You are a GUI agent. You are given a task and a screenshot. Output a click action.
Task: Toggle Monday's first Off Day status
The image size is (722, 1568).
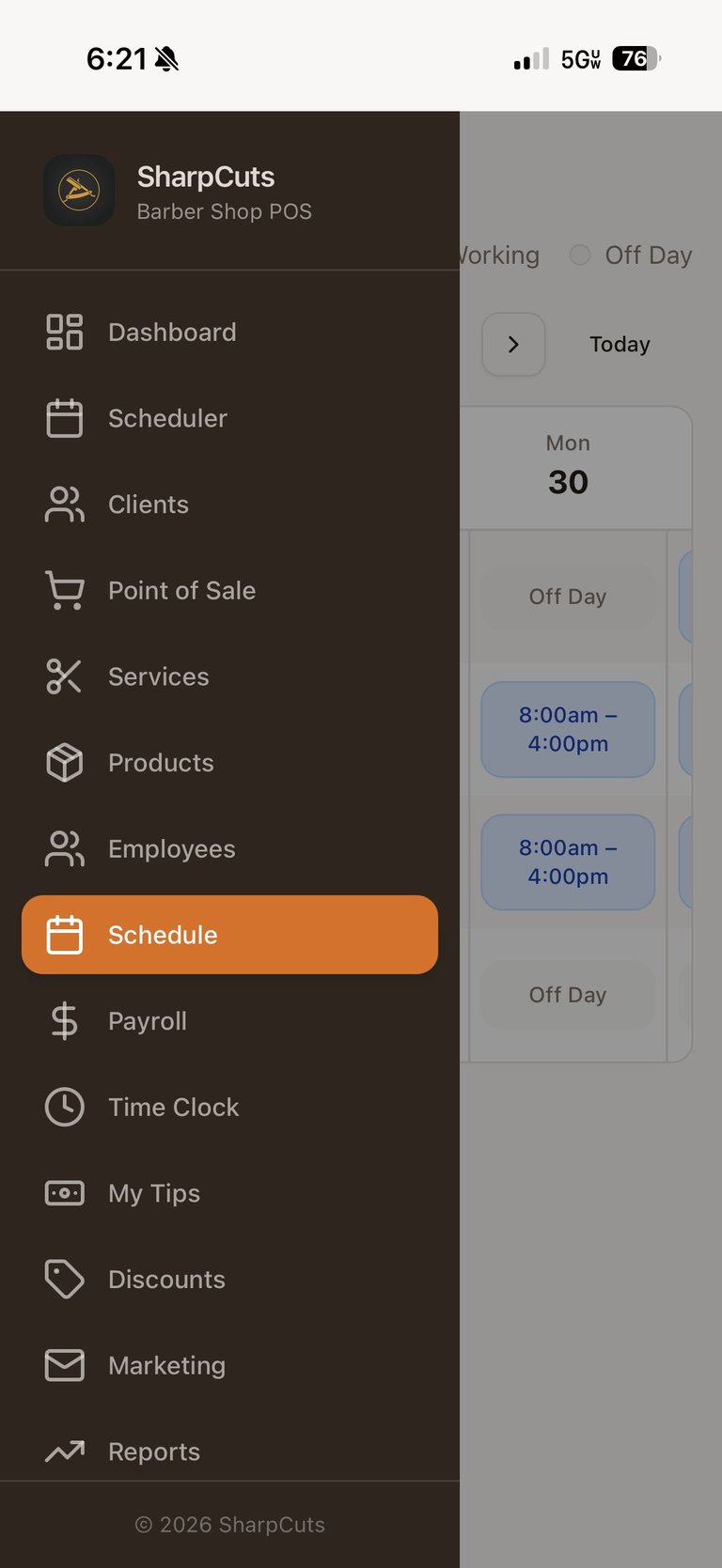pos(567,597)
